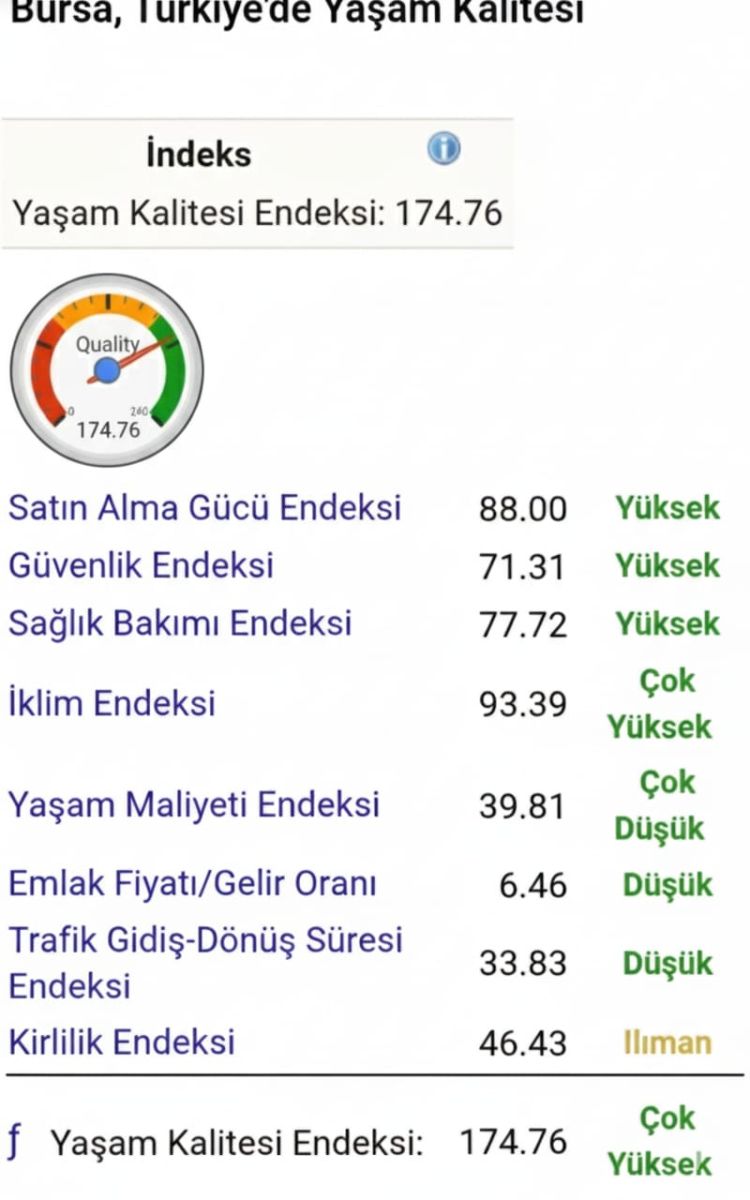Screen dimensions: 750x1200
Task: Open the Güvenlik Endeksi link
Action: pyautogui.click(x=140, y=565)
